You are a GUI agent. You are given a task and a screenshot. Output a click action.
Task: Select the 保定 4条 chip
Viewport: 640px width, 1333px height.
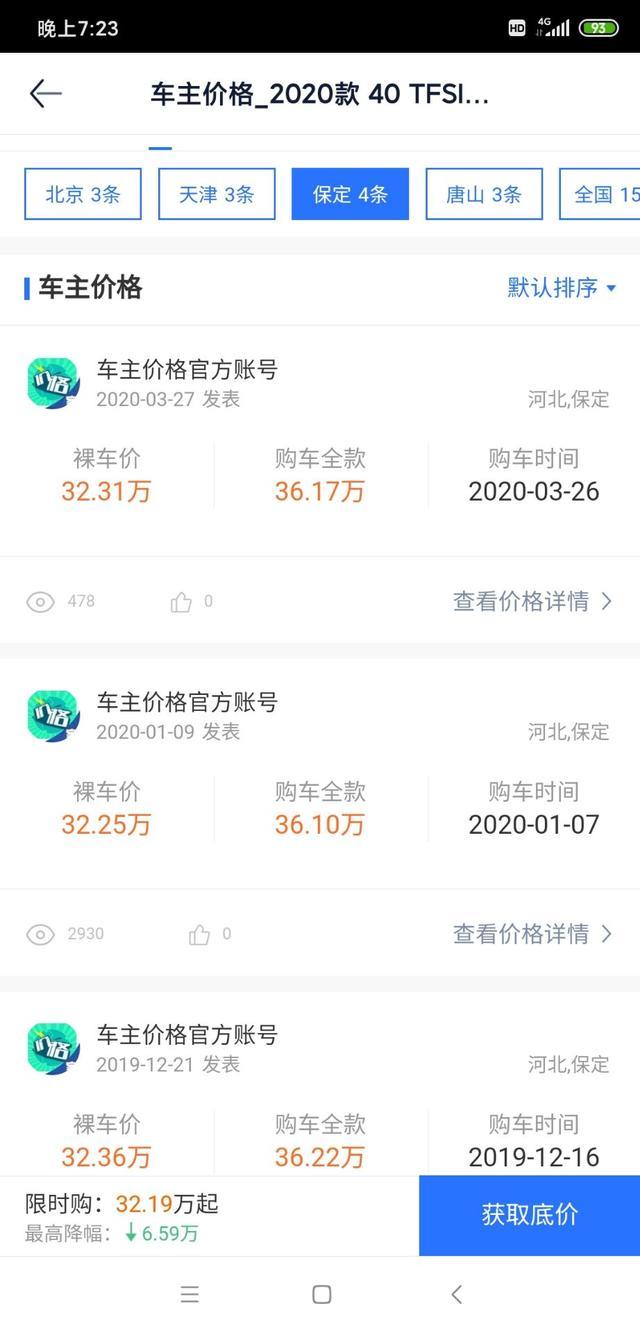tap(350, 194)
